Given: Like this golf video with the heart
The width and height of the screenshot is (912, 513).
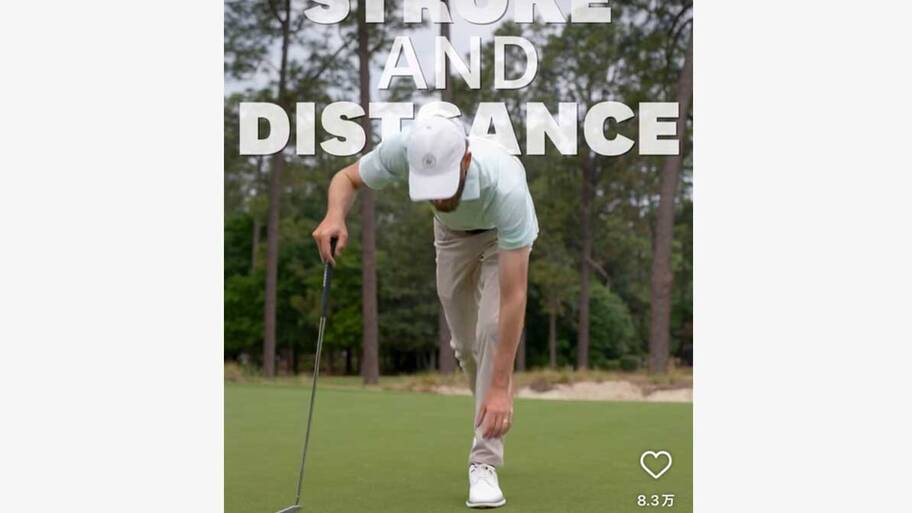Looking at the screenshot, I should pyautogui.click(x=656, y=464).
